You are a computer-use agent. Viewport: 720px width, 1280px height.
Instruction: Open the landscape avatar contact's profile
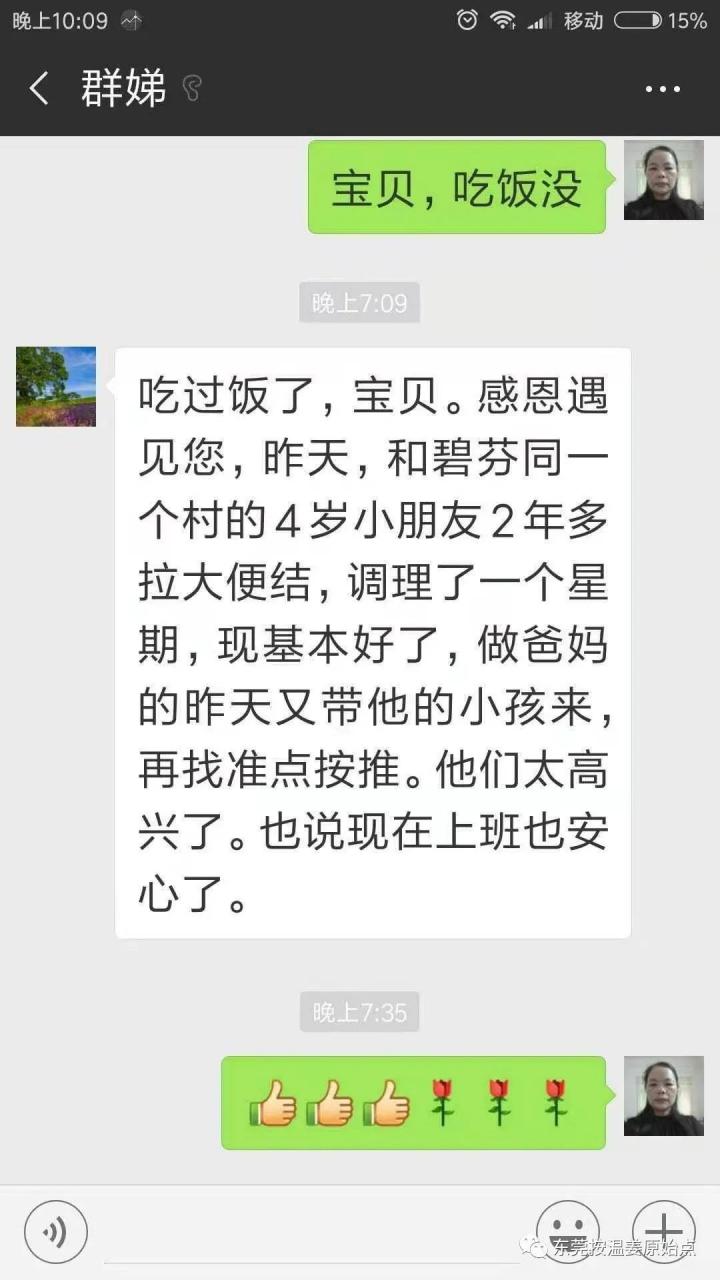coord(56,387)
